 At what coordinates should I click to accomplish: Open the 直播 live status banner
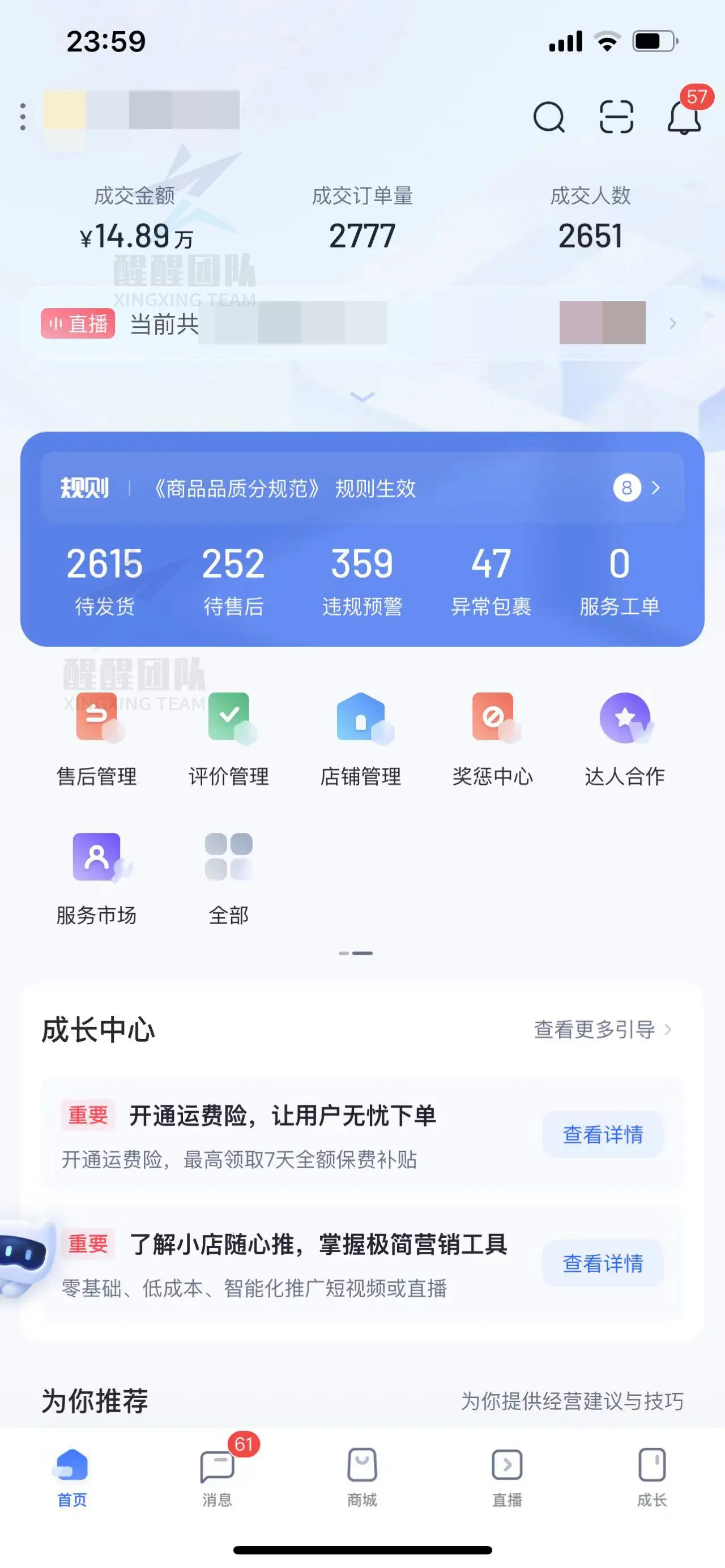tap(359, 323)
